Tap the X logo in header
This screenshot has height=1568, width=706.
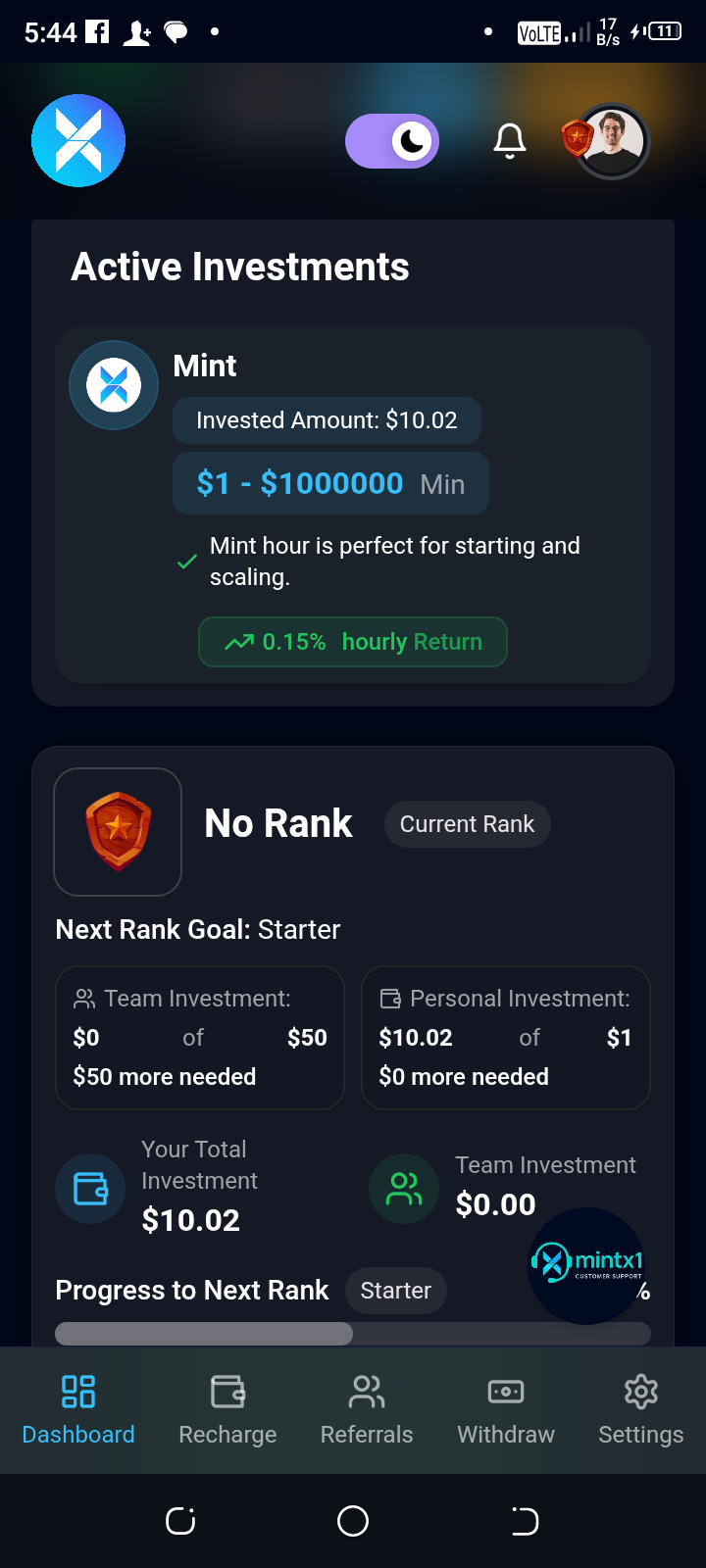pos(78,141)
